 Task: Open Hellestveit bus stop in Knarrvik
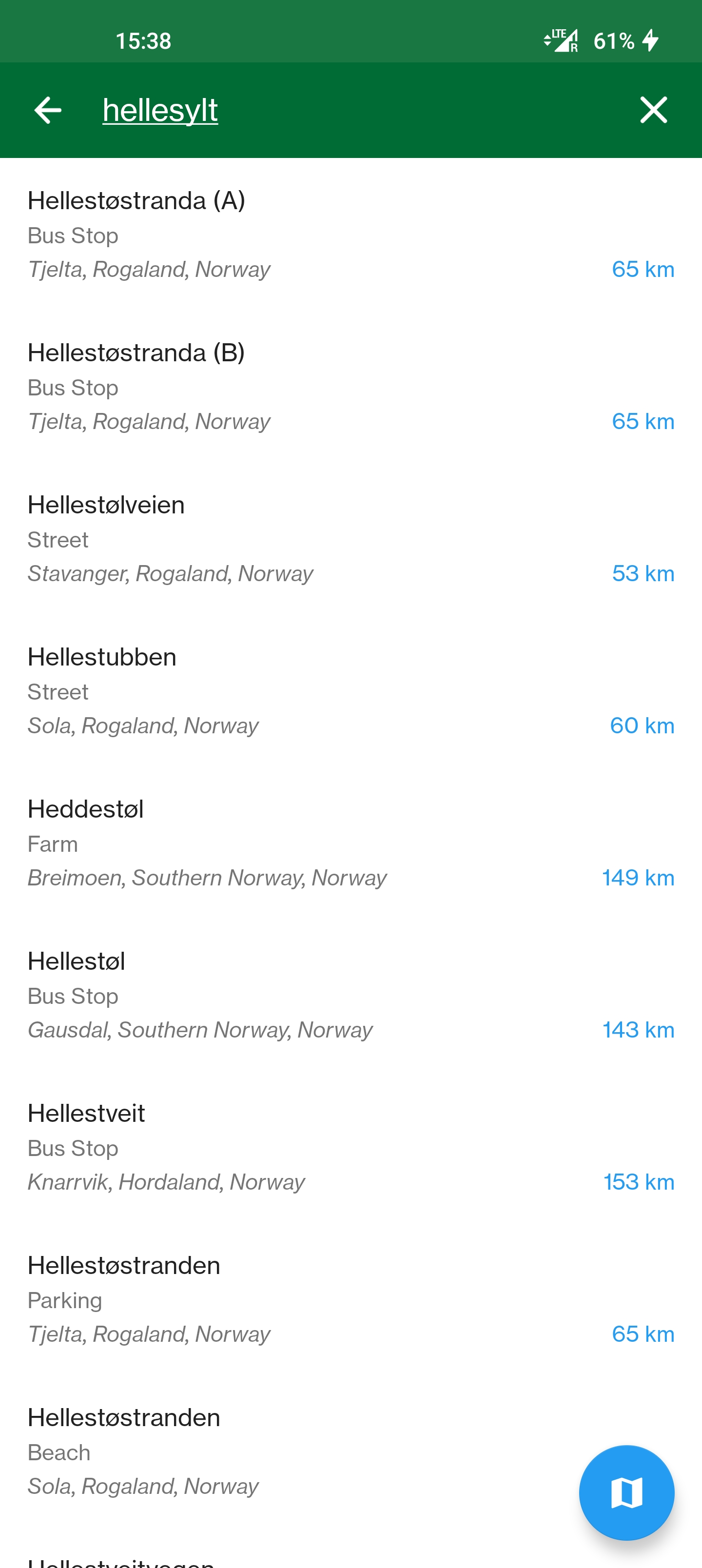[x=351, y=1147]
